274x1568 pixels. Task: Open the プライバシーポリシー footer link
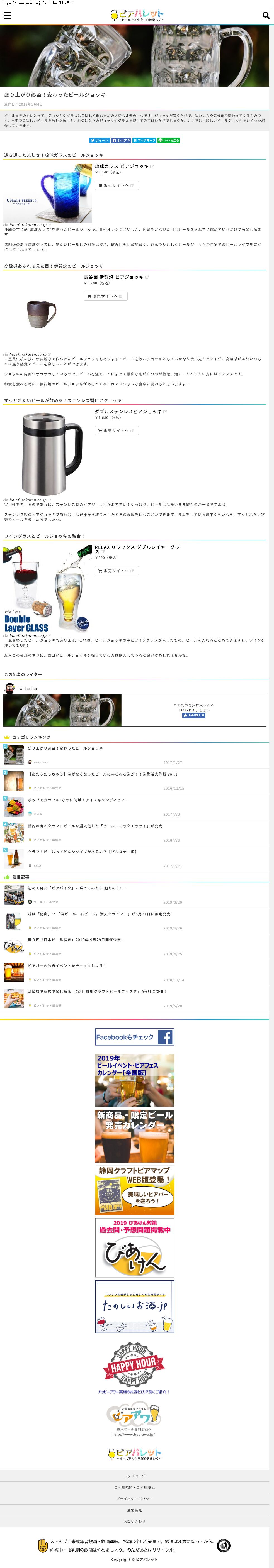point(135,1499)
